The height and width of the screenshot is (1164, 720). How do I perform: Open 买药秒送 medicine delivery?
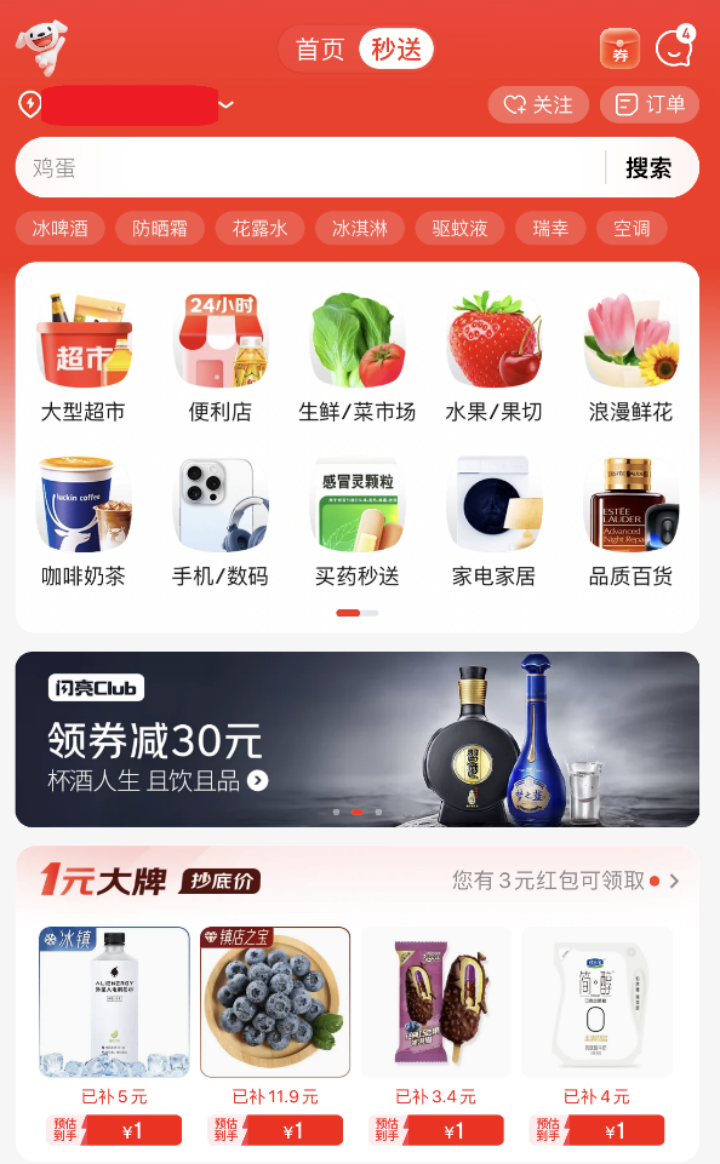pos(357,521)
